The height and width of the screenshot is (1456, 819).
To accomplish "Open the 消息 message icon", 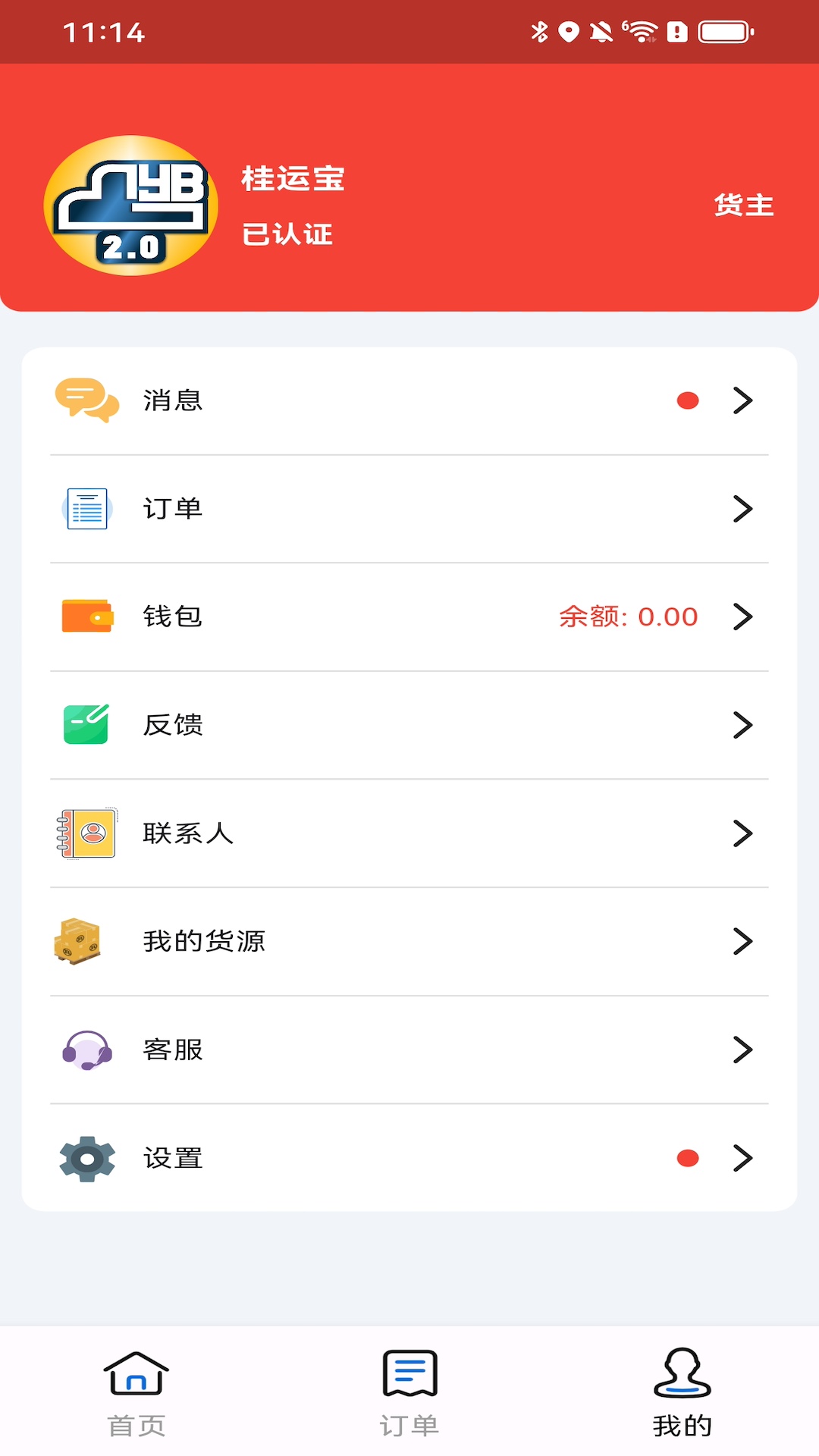I will click(86, 401).
